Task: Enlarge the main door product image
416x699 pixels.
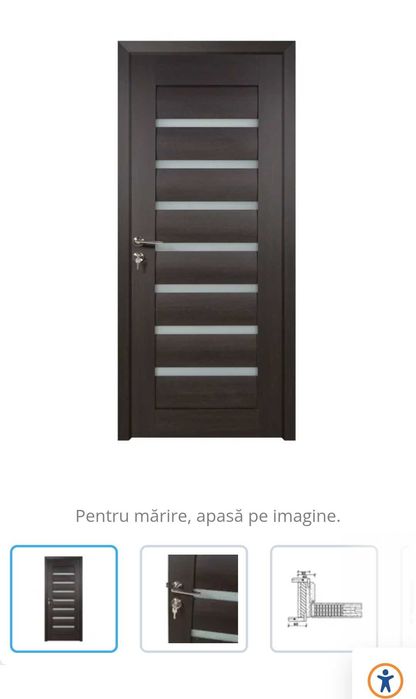Action: 206,241
